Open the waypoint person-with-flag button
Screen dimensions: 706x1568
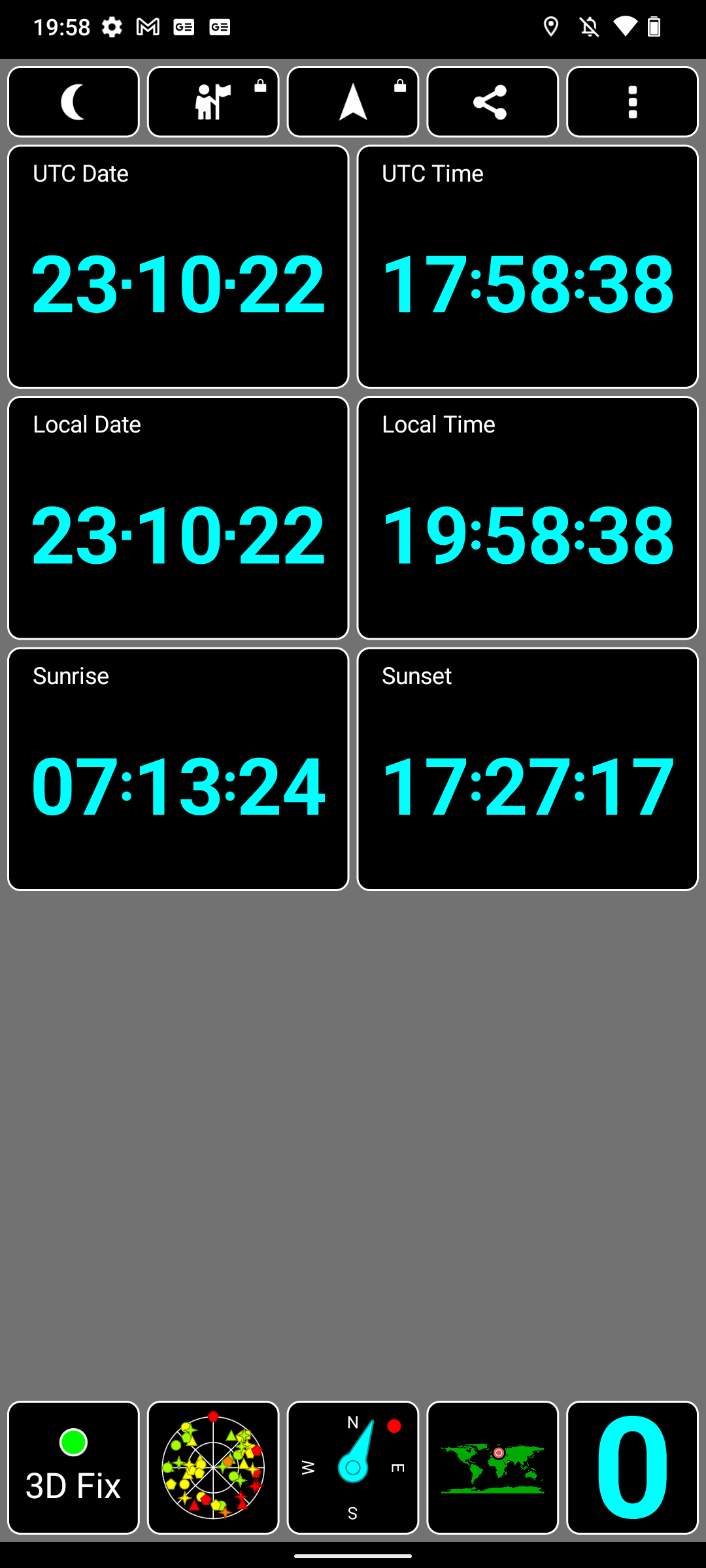pyautogui.click(x=213, y=102)
